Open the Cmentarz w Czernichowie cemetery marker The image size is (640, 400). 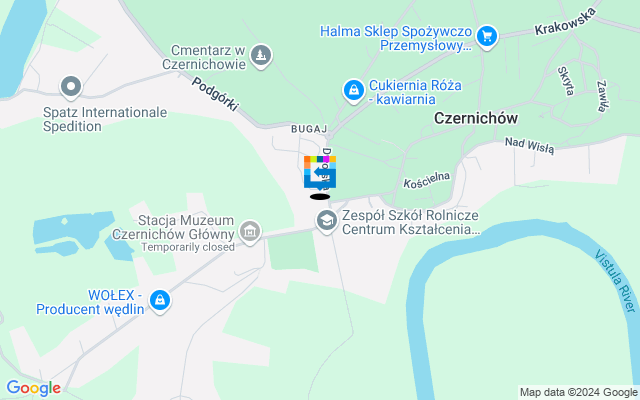coord(261,54)
